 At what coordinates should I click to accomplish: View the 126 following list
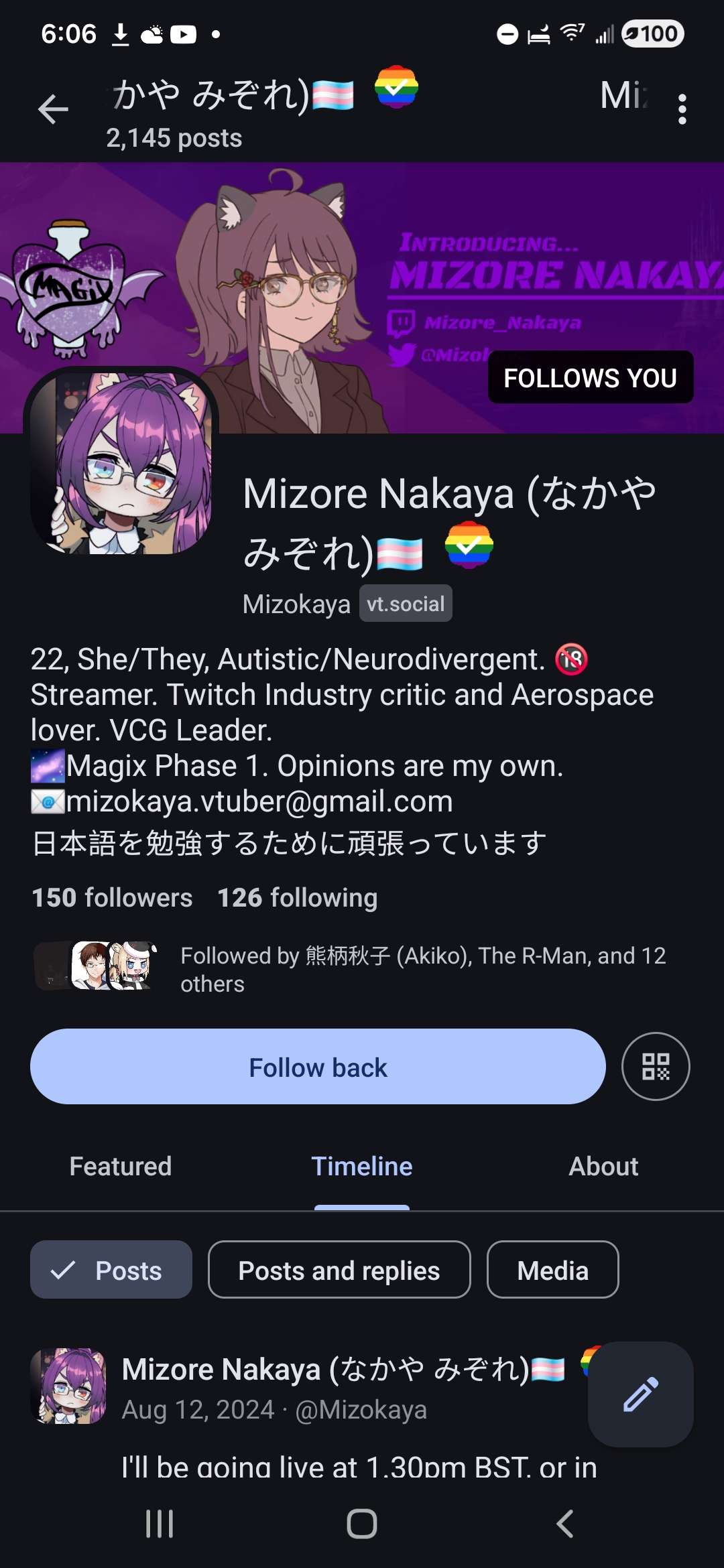(298, 898)
